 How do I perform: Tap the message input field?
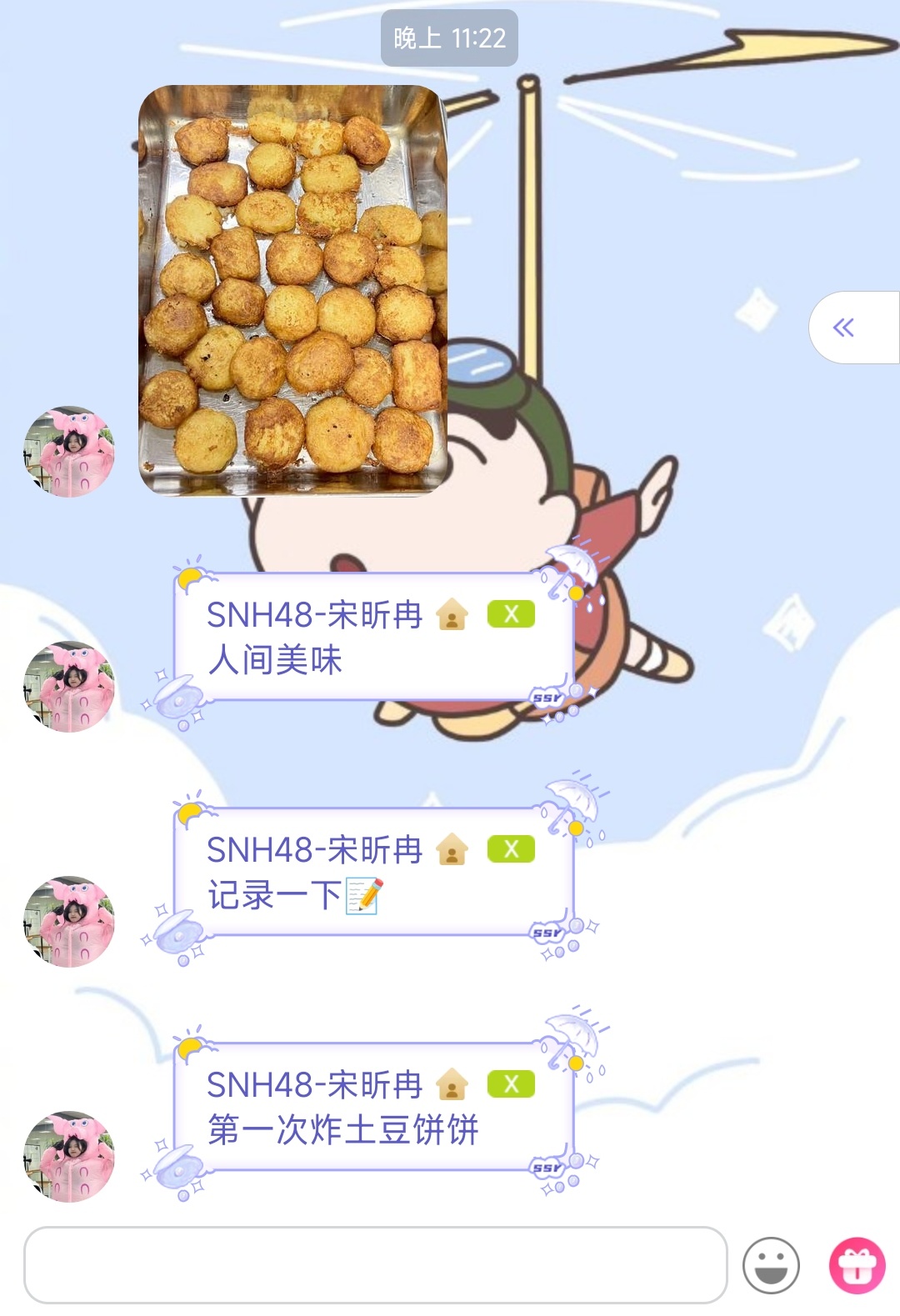[x=375, y=1264]
